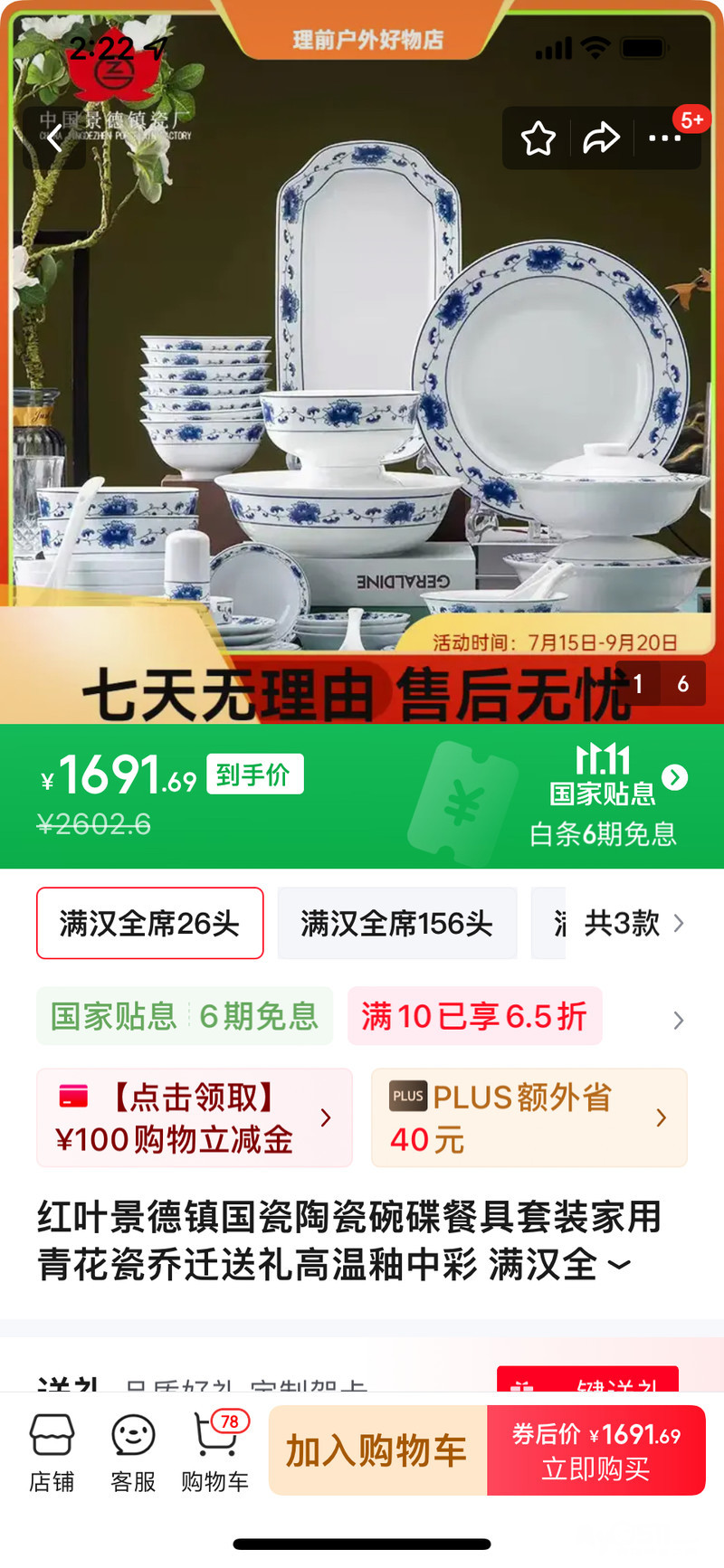The image size is (724, 1568).
Task: Open the 店铺 store page
Action: [52, 1451]
